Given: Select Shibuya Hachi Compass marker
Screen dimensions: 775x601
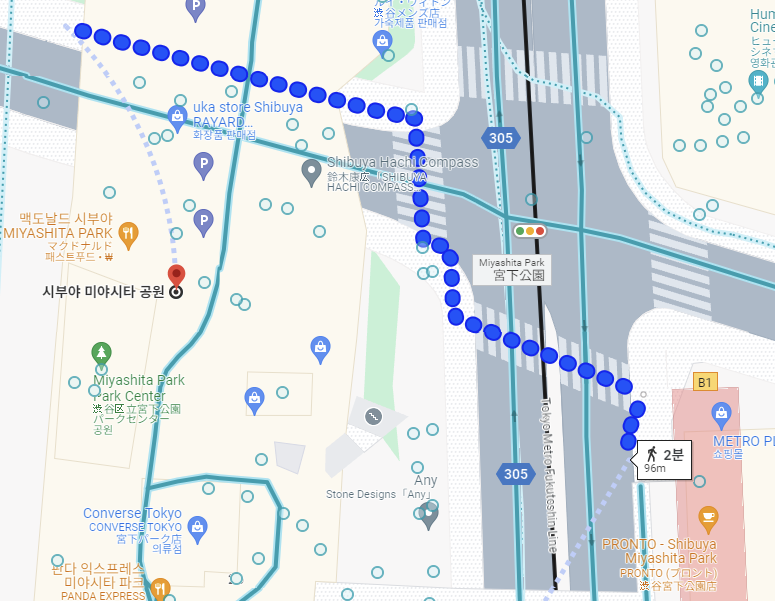Looking at the screenshot, I should click(x=312, y=171).
